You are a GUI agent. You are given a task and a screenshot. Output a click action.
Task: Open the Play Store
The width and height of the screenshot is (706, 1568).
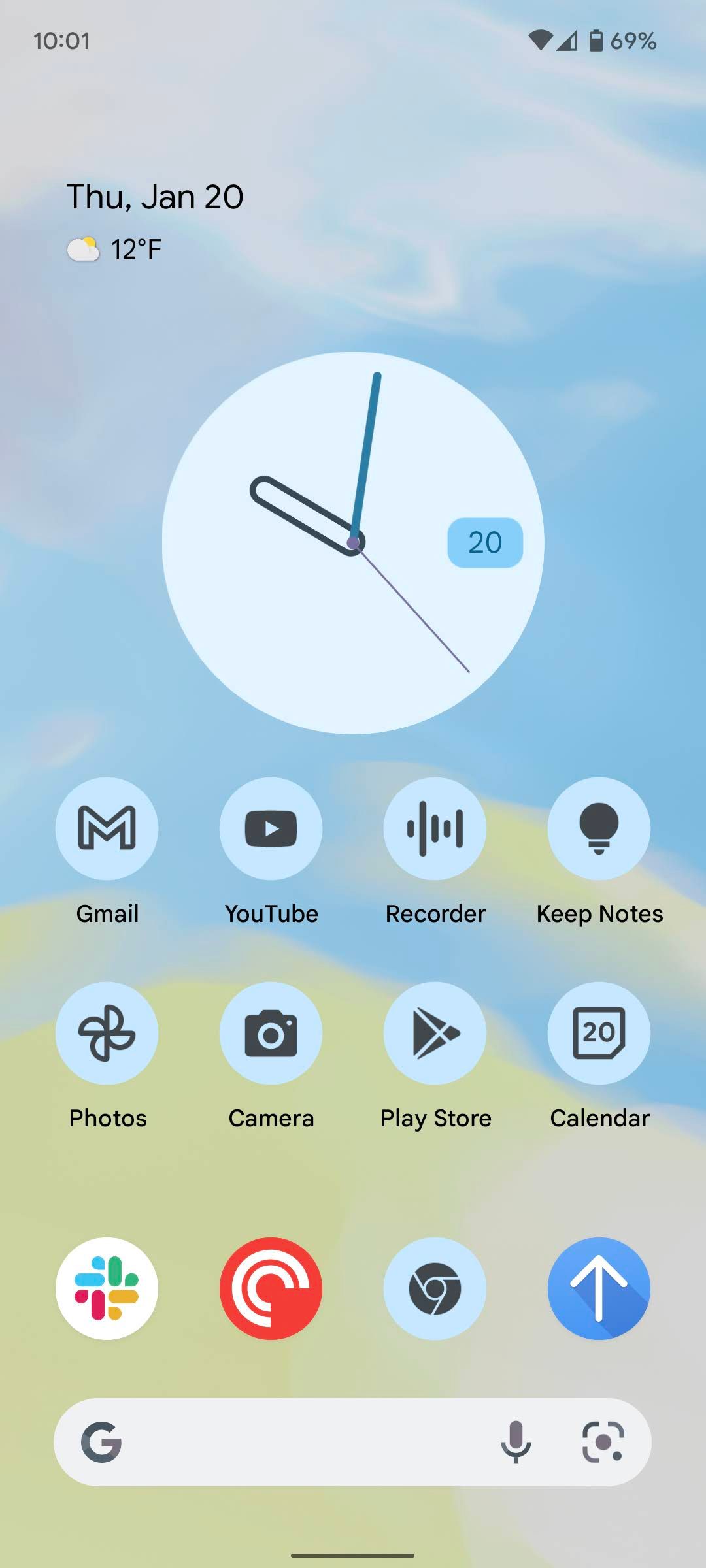[x=435, y=1032]
